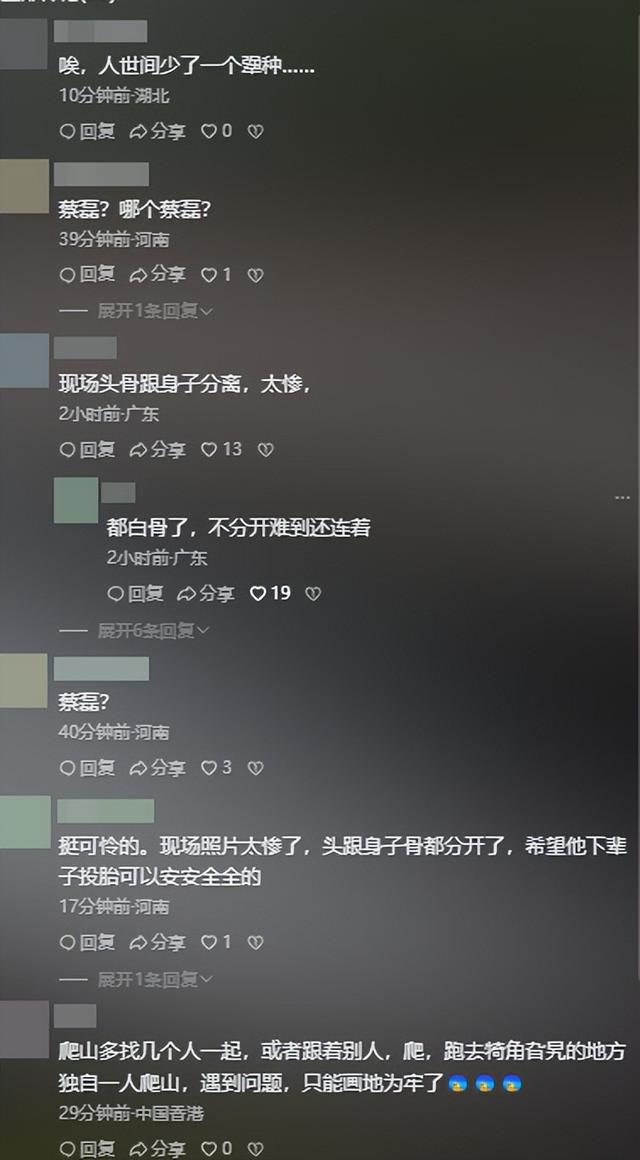This screenshot has width=640, height=1160.
Task: Dislike the comment starting '挺可怜的'
Action: (255, 942)
